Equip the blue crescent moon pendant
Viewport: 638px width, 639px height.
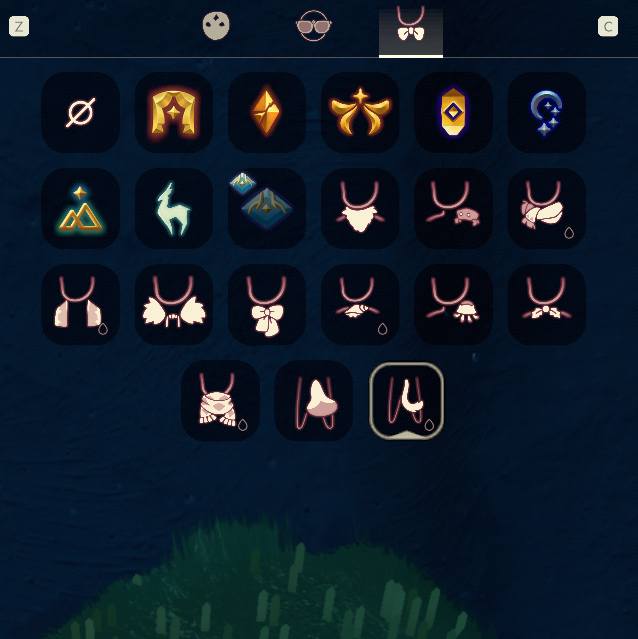click(546, 112)
